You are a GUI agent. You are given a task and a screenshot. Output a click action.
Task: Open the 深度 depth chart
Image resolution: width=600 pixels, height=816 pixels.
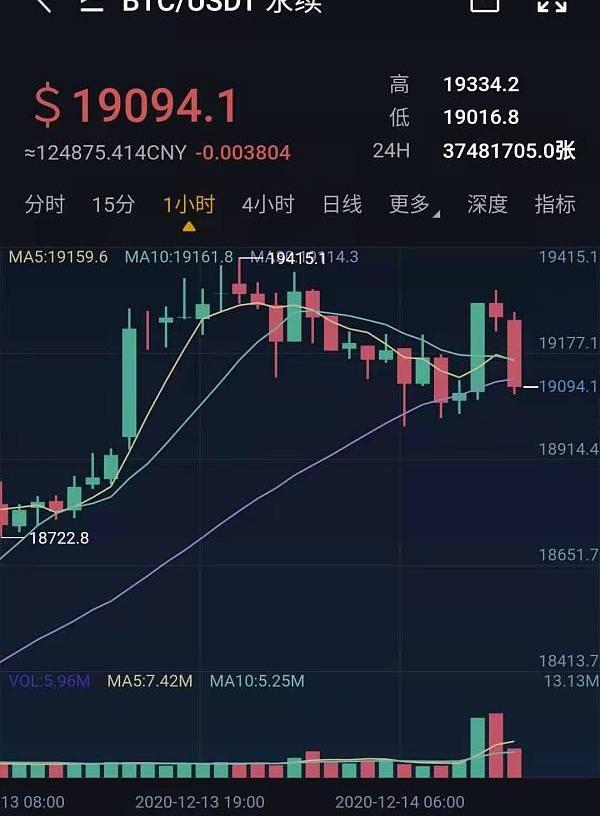pos(487,205)
